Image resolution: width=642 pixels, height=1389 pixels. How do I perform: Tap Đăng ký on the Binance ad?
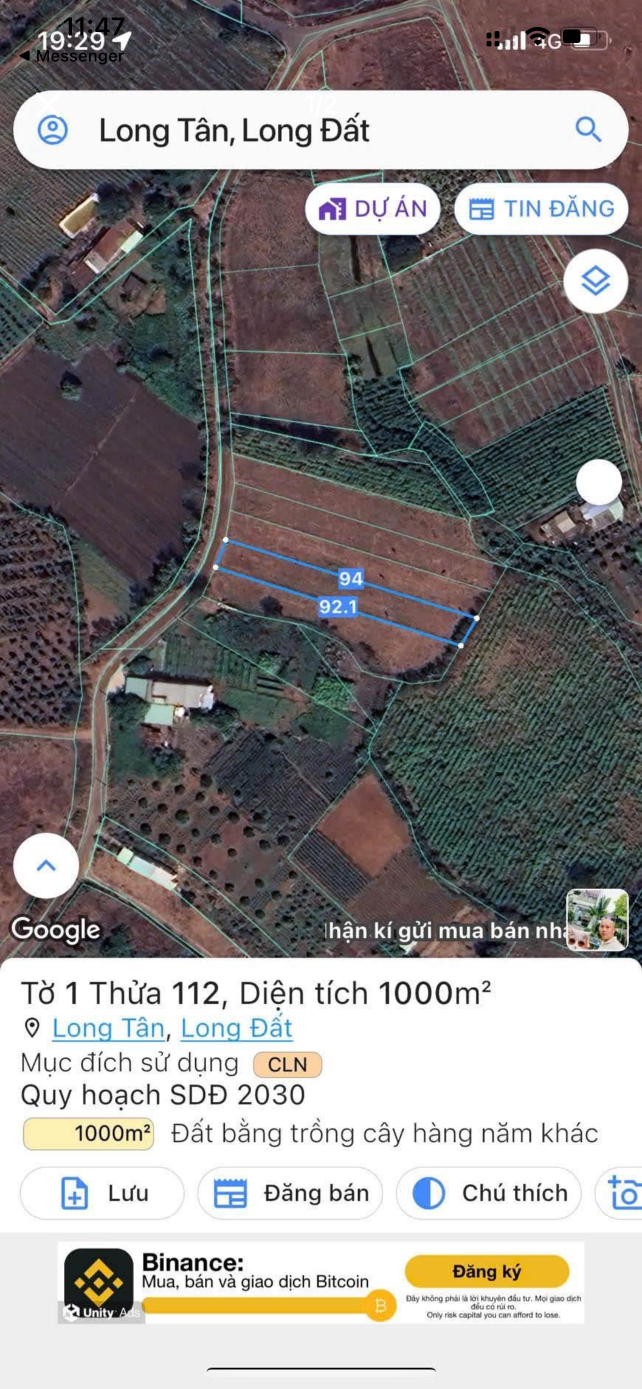tap(487, 1272)
